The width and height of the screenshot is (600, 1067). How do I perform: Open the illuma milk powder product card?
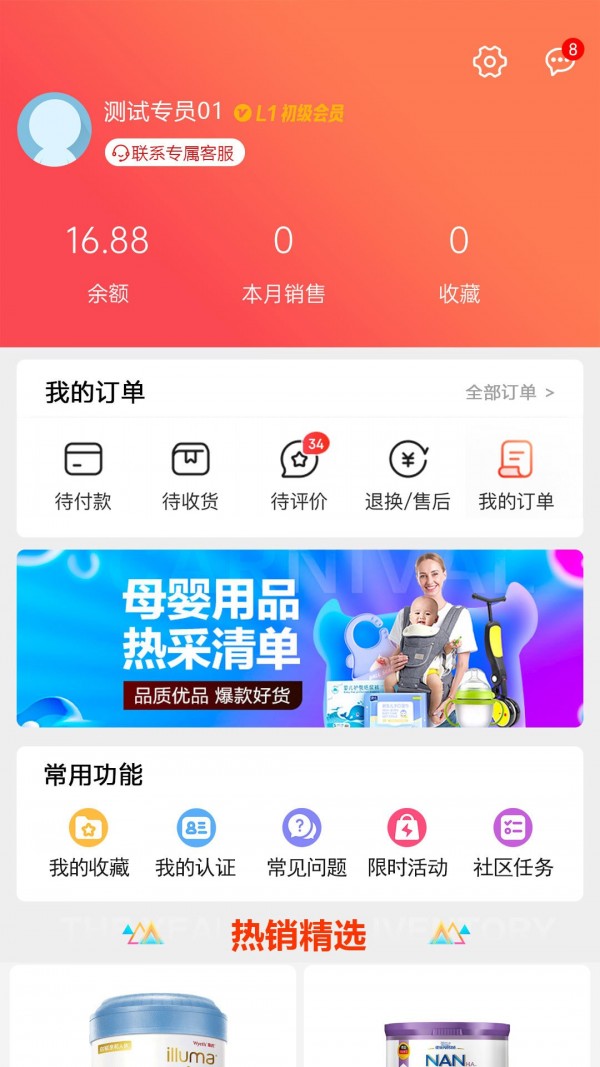[x=153, y=1018]
